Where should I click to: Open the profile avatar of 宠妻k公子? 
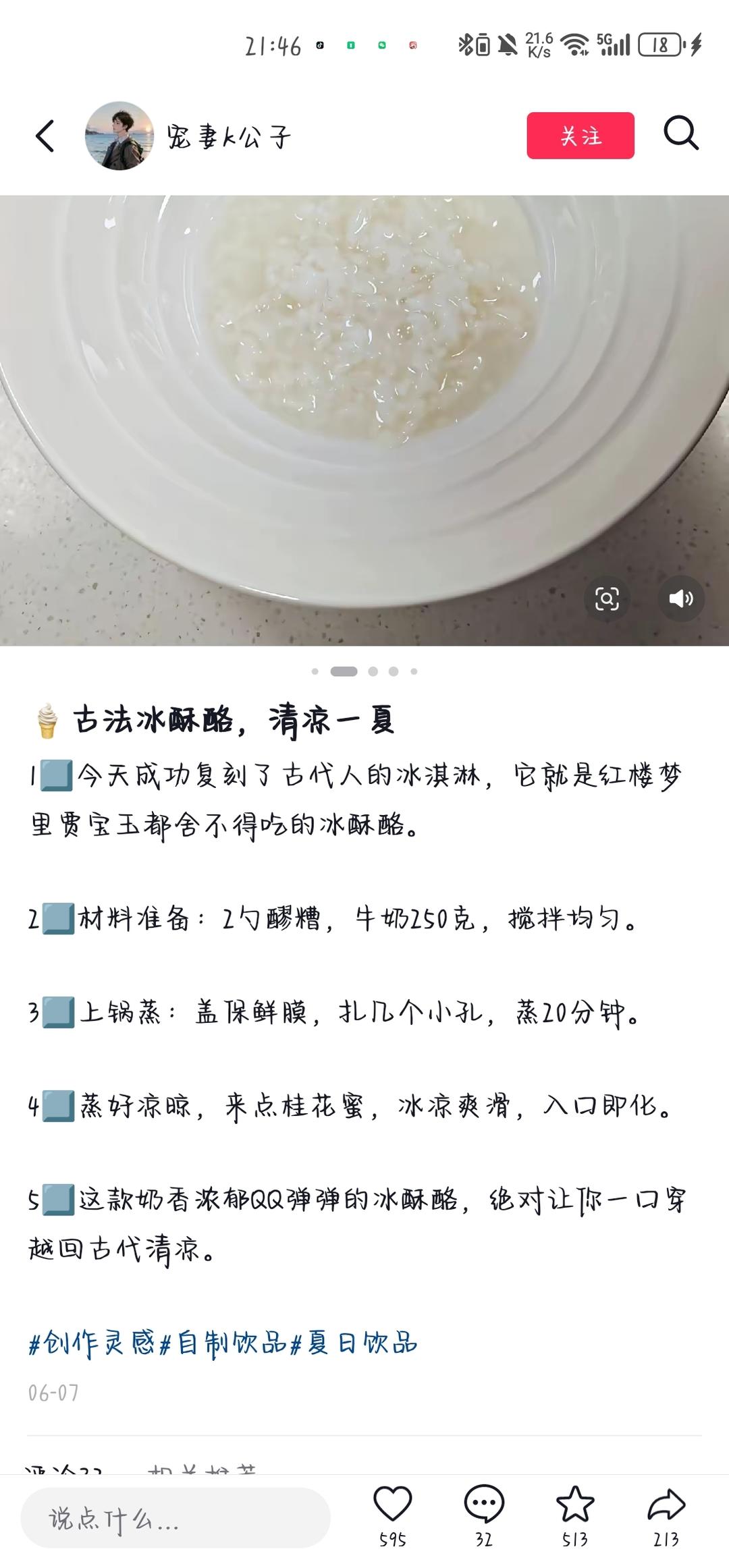pos(118,136)
